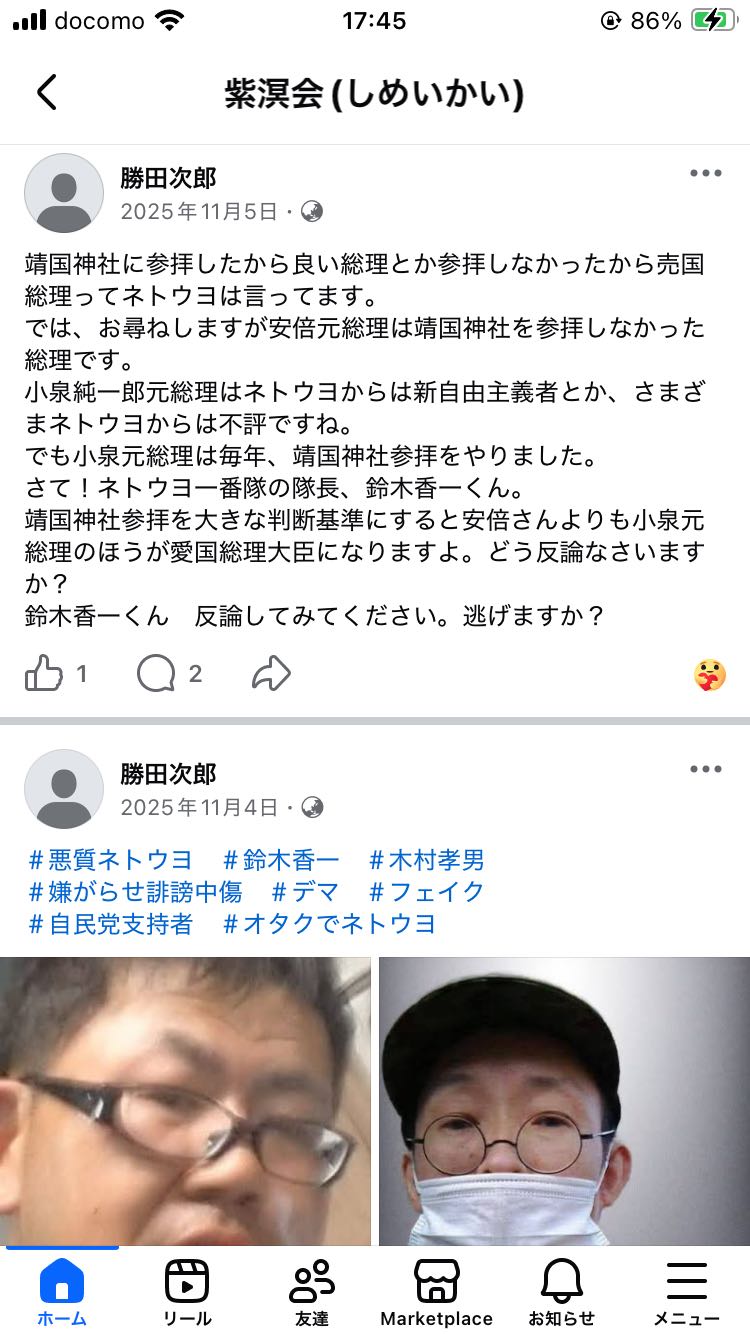Open the お知らせ notifications tab
Screen dimensions: 750x1334
coord(562,1292)
